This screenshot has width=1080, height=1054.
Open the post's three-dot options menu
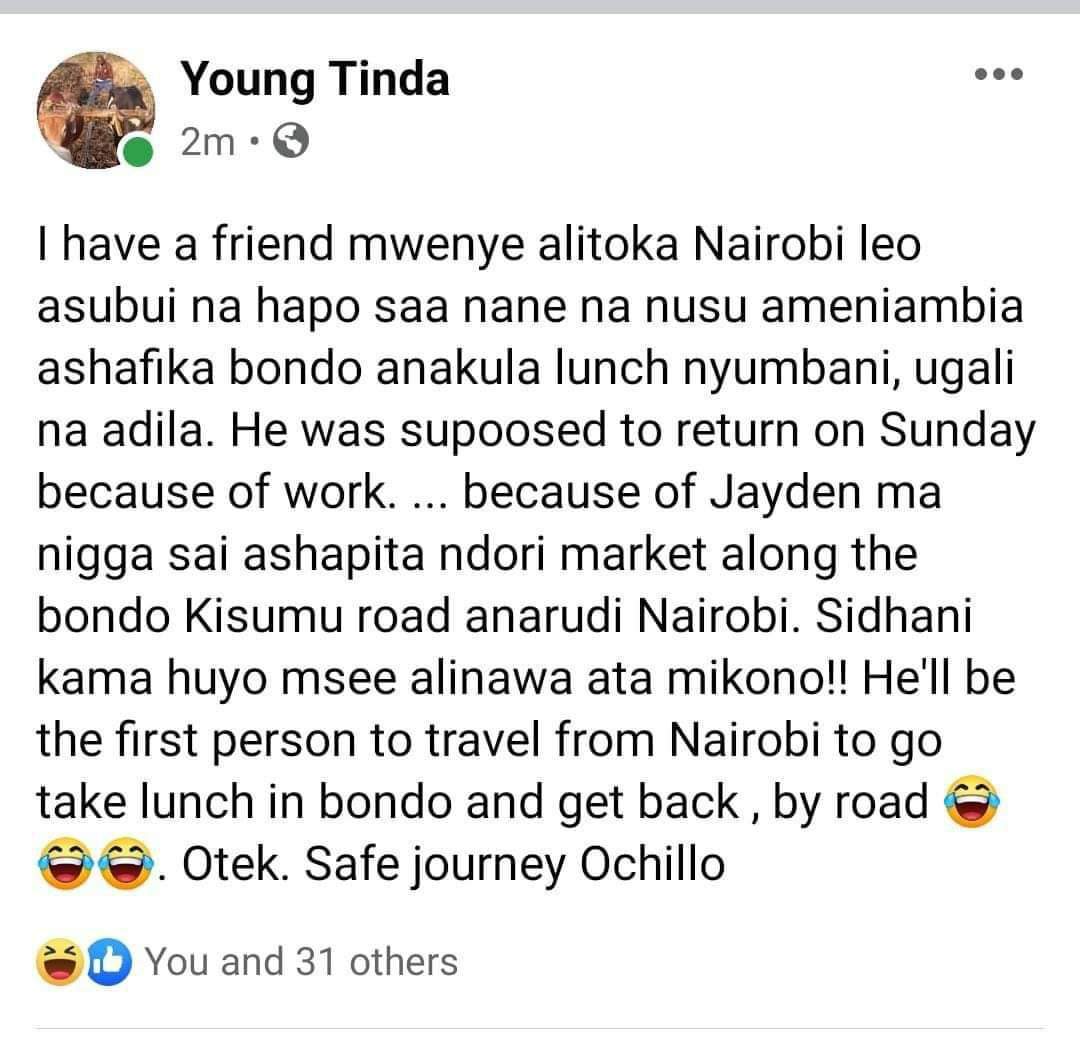coord(998,74)
